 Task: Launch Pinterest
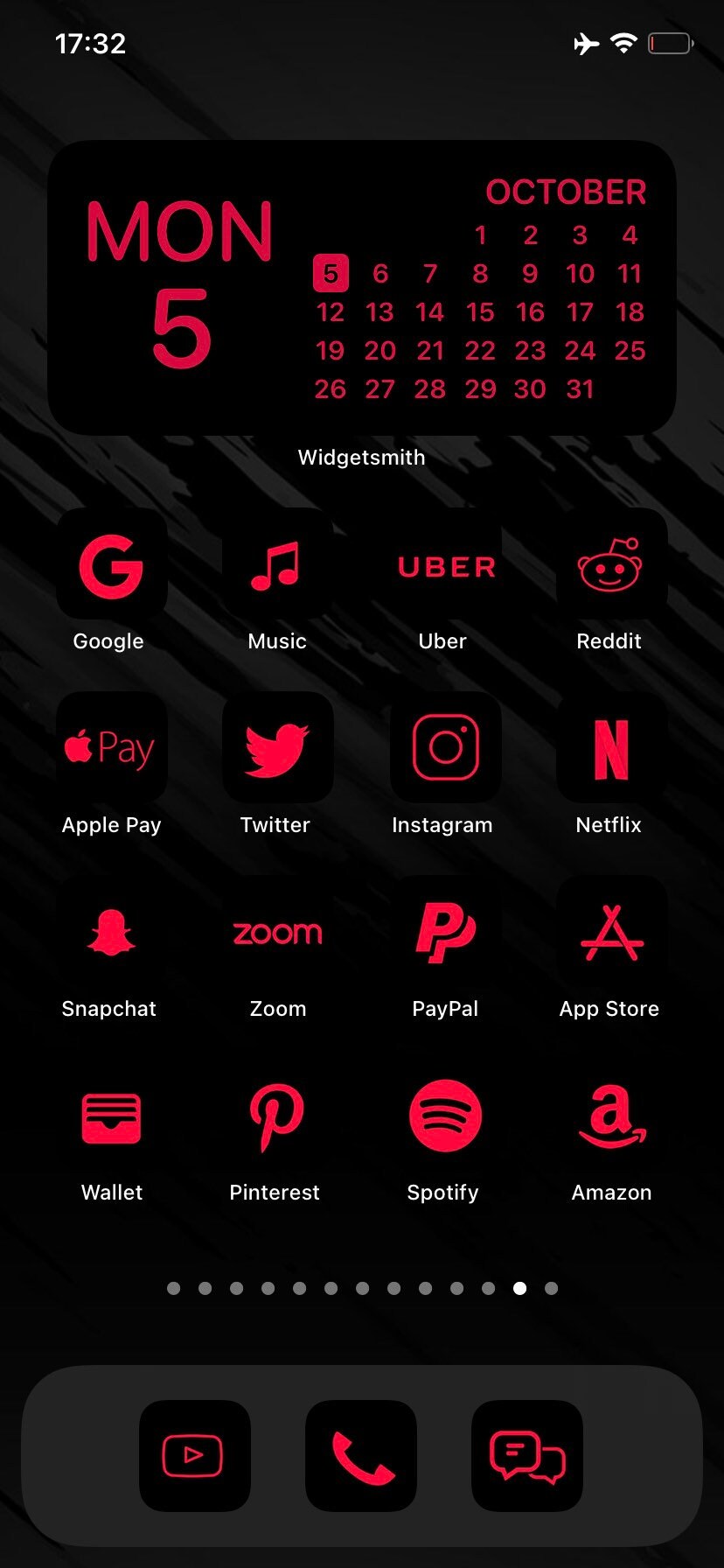(277, 1115)
